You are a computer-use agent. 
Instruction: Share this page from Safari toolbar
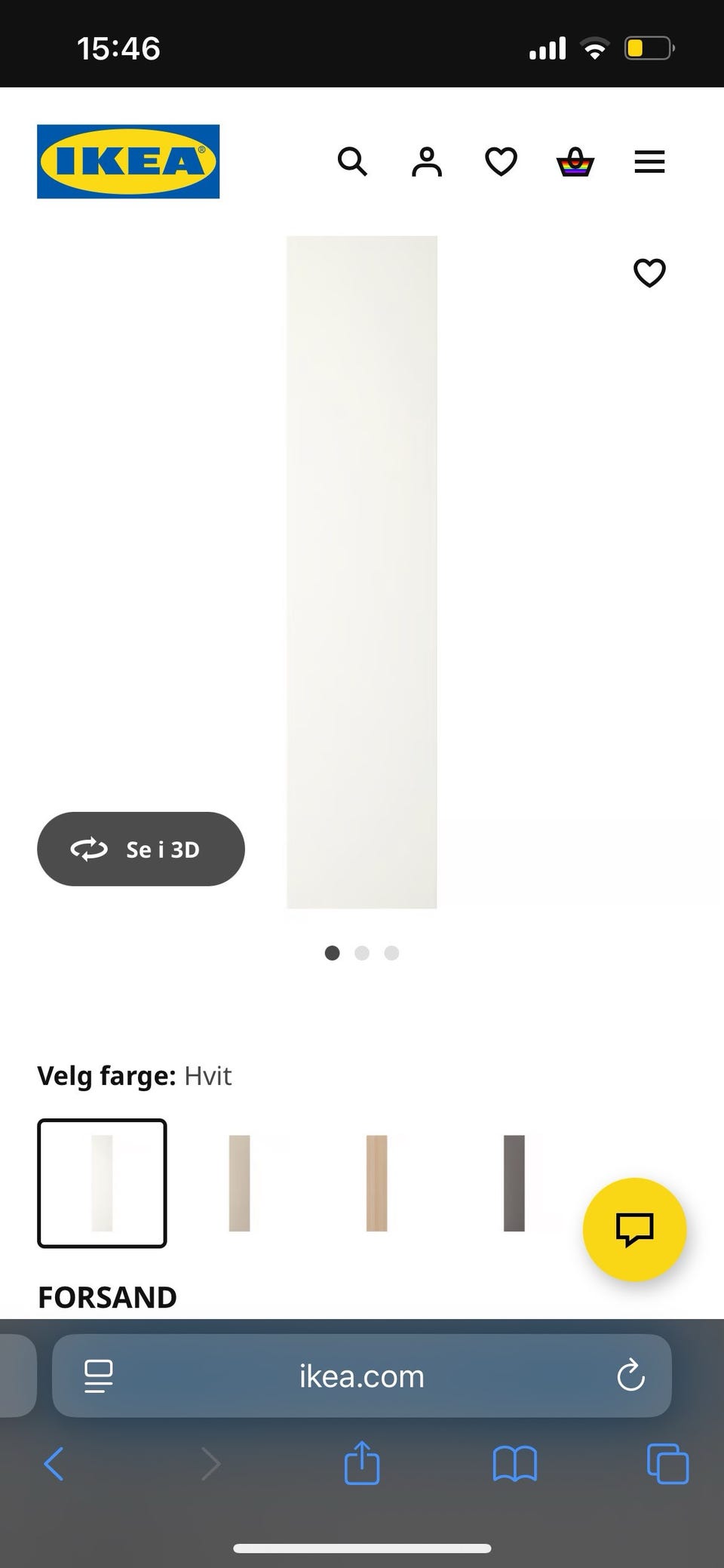point(362,1463)
